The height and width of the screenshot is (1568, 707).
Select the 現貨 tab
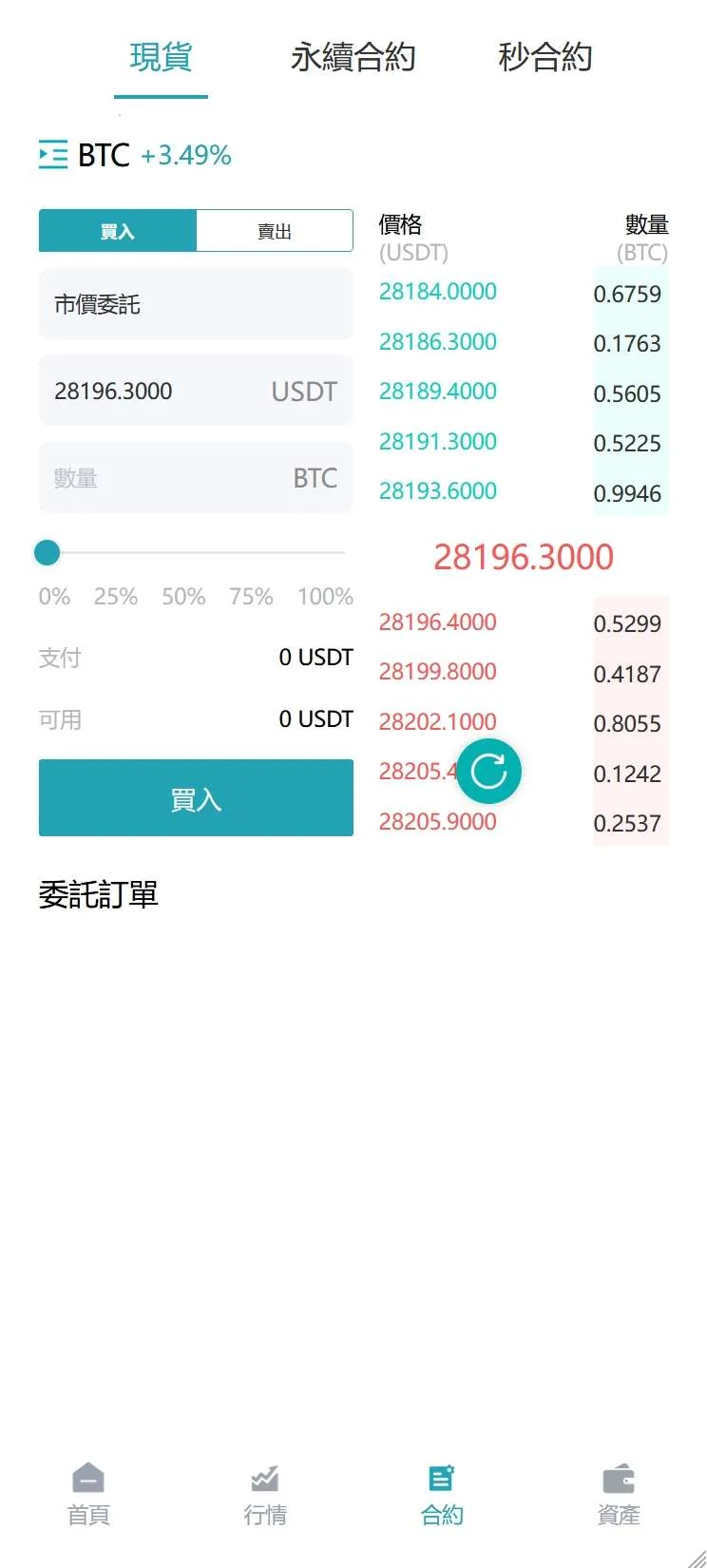[x=161, y=58]
